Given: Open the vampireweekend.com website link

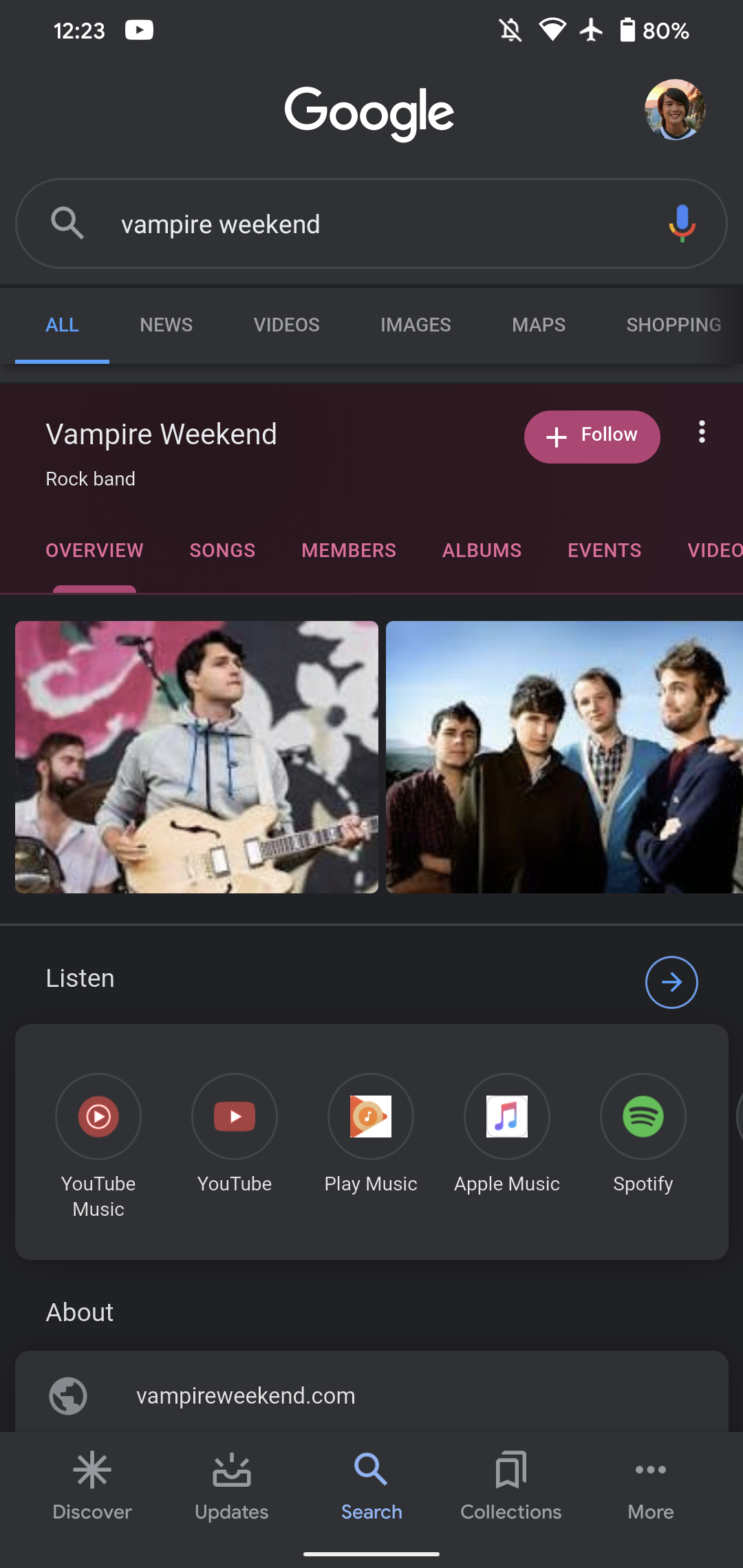Looking at the screenshot, I should click(246, 1395).
